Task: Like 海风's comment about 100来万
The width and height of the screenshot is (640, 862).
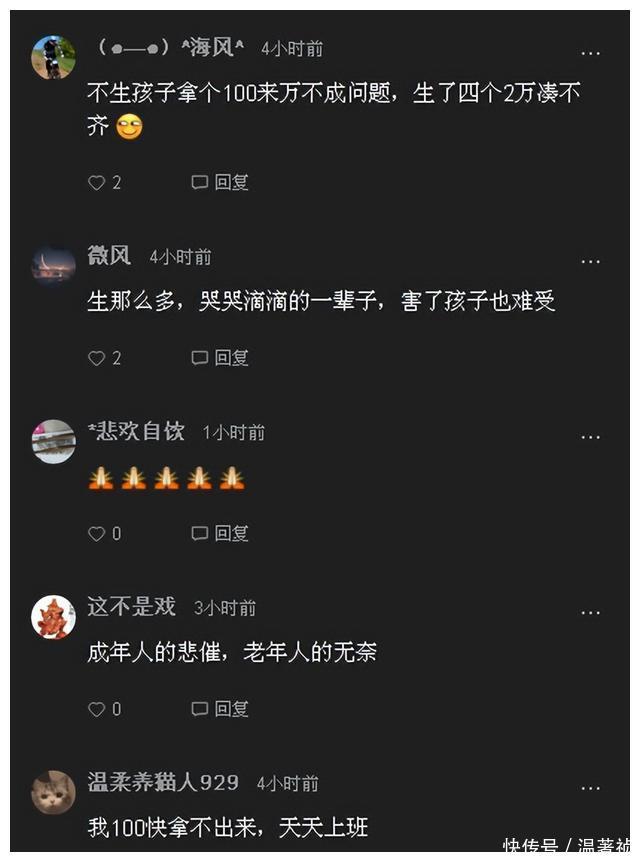Action: click(97, 183)
